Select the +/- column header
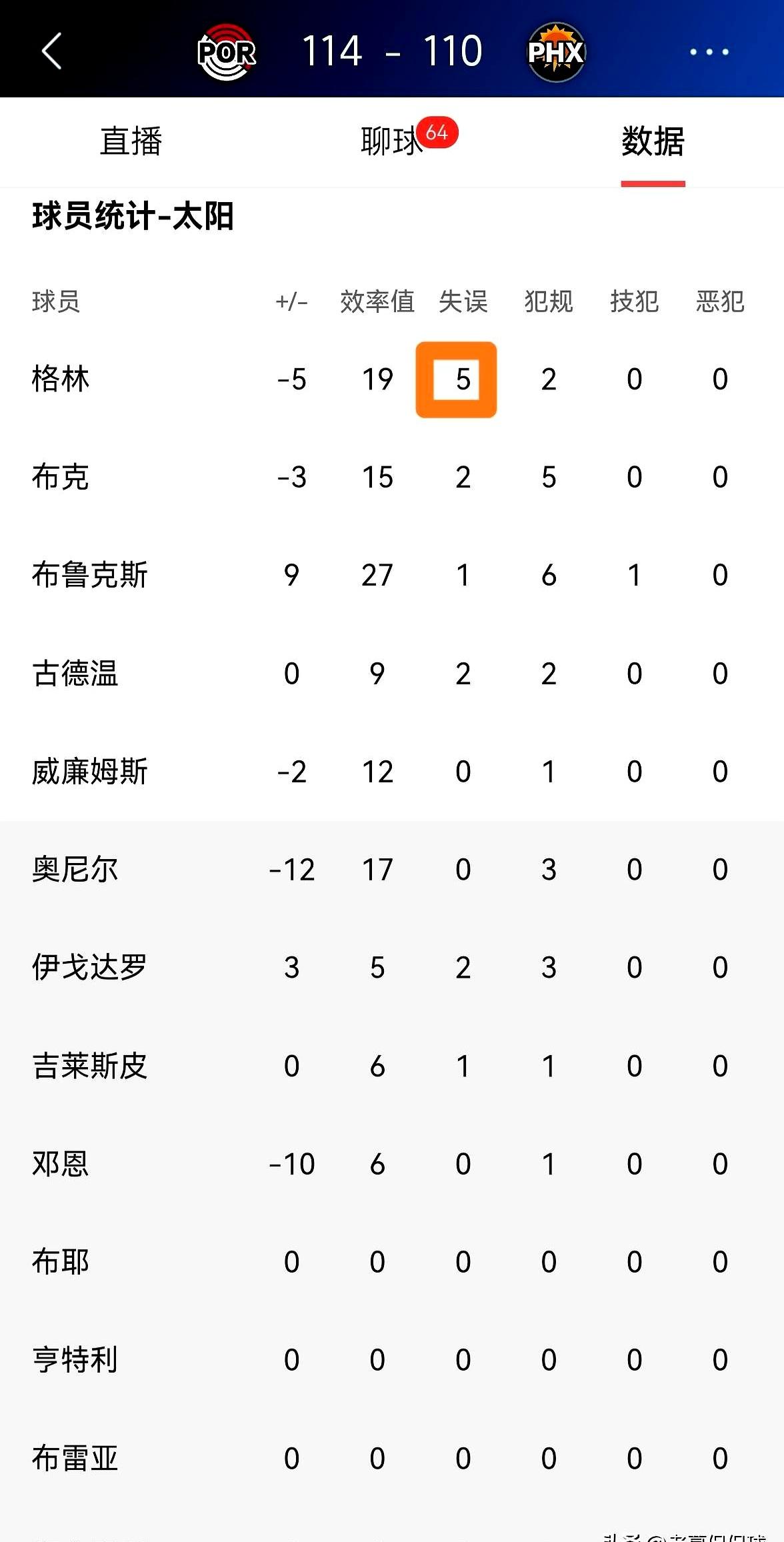Screen dimensions: 784x1542 (291, 301)
